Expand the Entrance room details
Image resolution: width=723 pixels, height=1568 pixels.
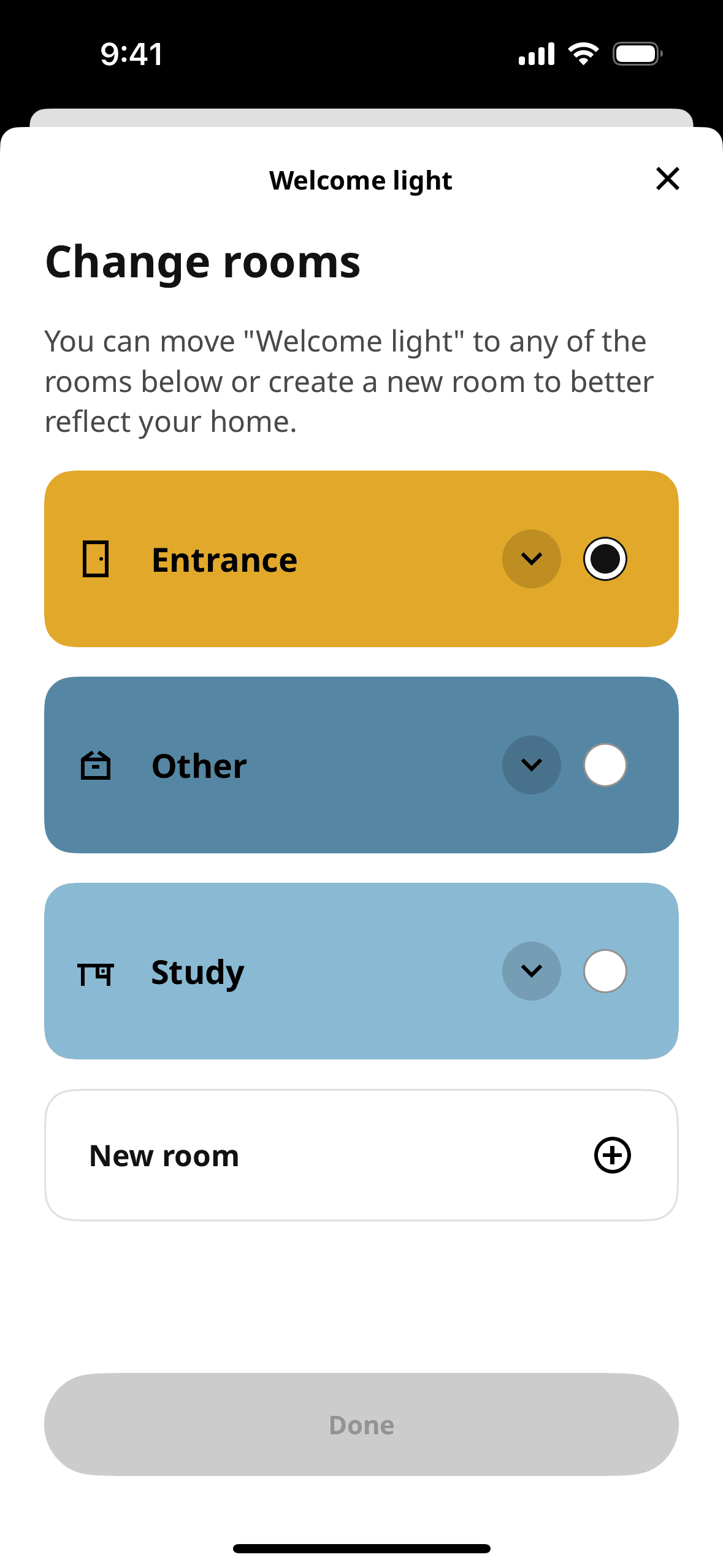click(x=531, y=559)
